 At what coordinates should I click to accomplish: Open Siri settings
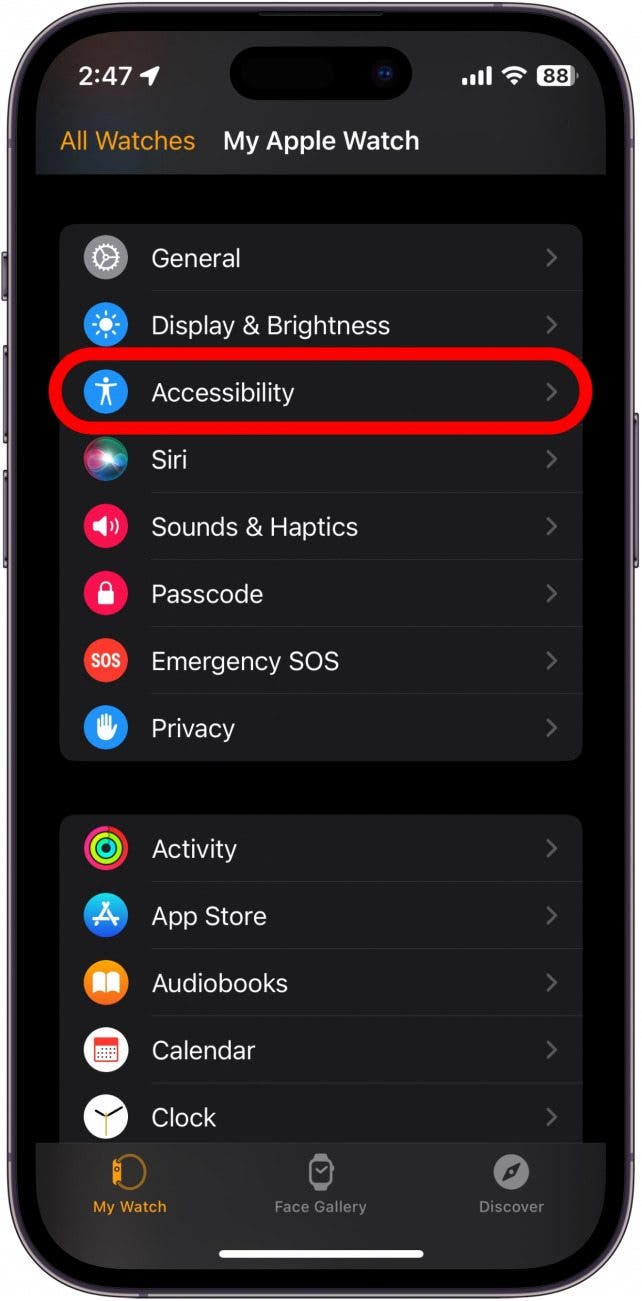[320, 459]
